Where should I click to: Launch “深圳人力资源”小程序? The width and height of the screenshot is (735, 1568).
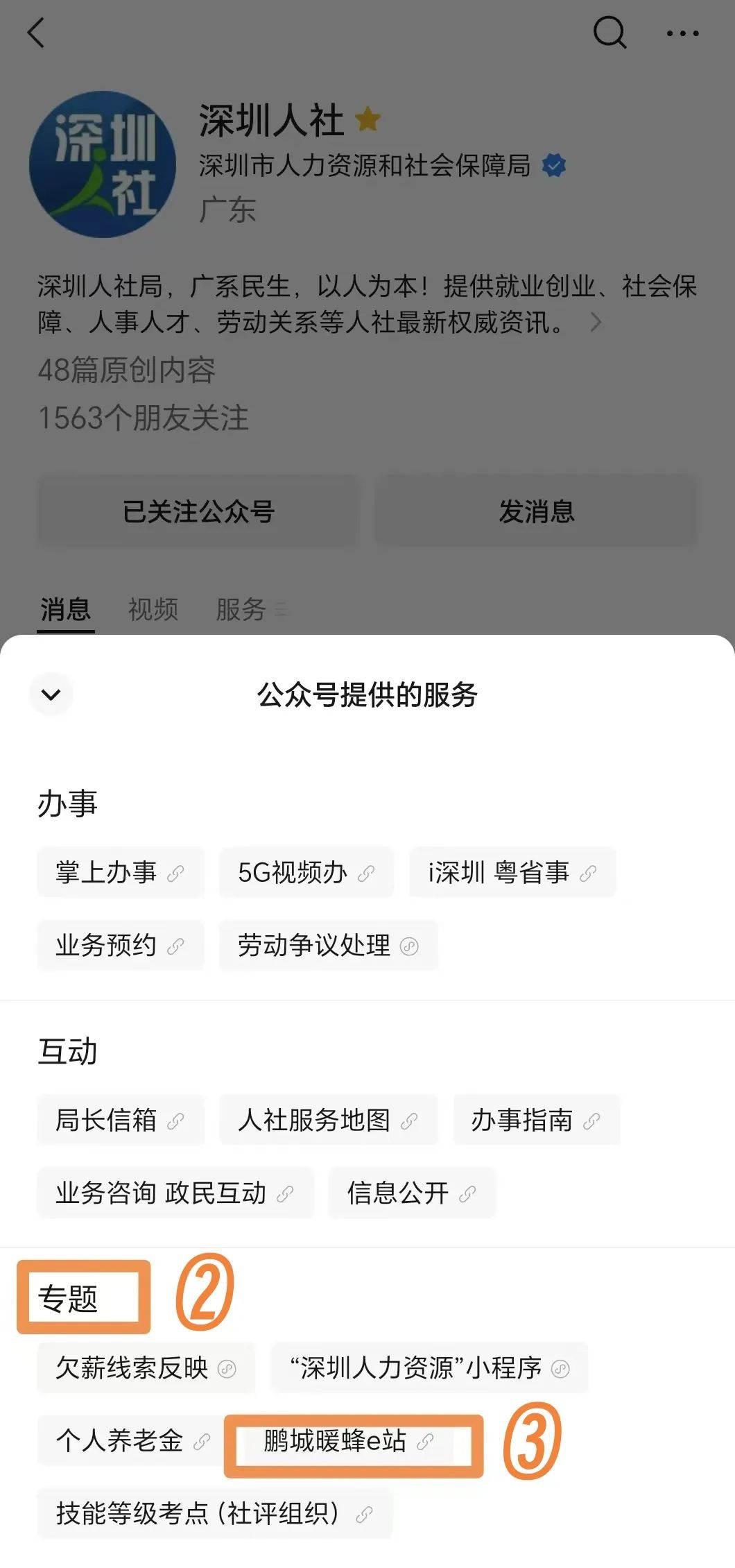[429, 1367]
